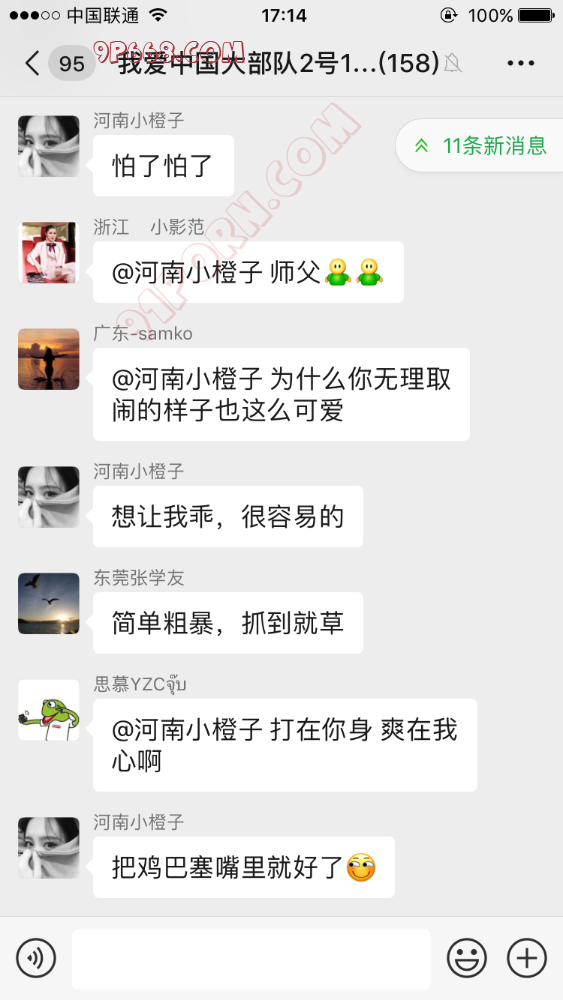Tap the message text field

(251, 959)
